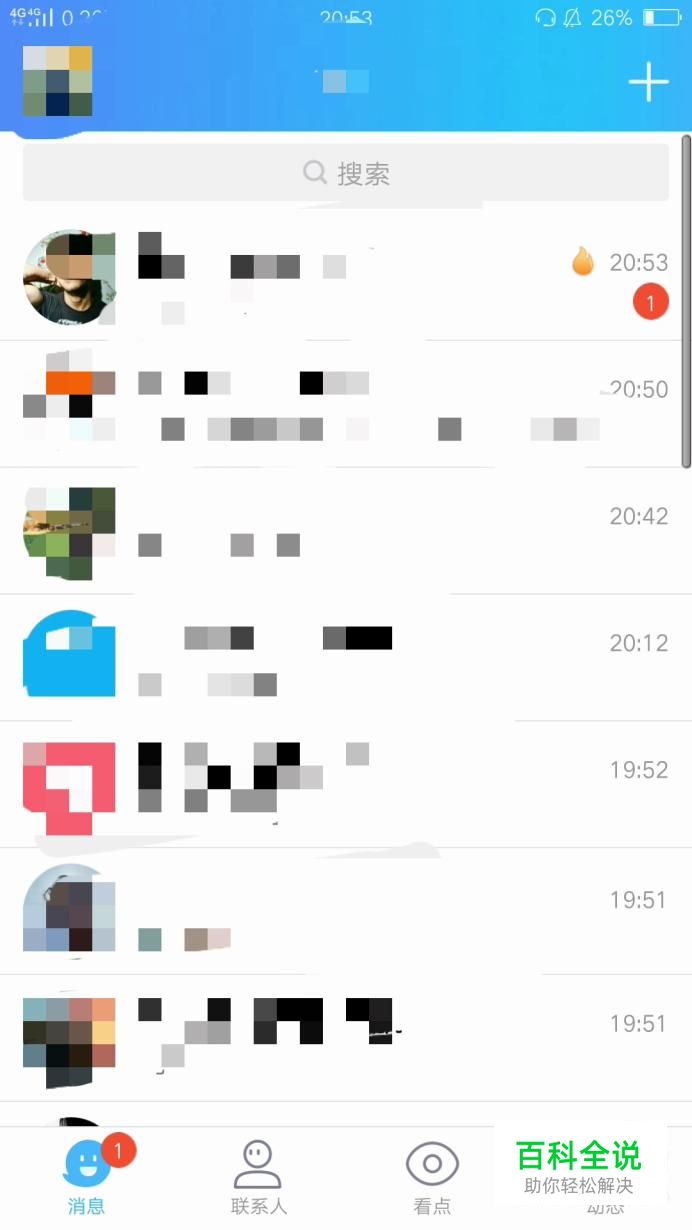Tap the 搜索 search box
This screenshot has width=692, height=1230.
pyautogui.click(x=346, y=173)
